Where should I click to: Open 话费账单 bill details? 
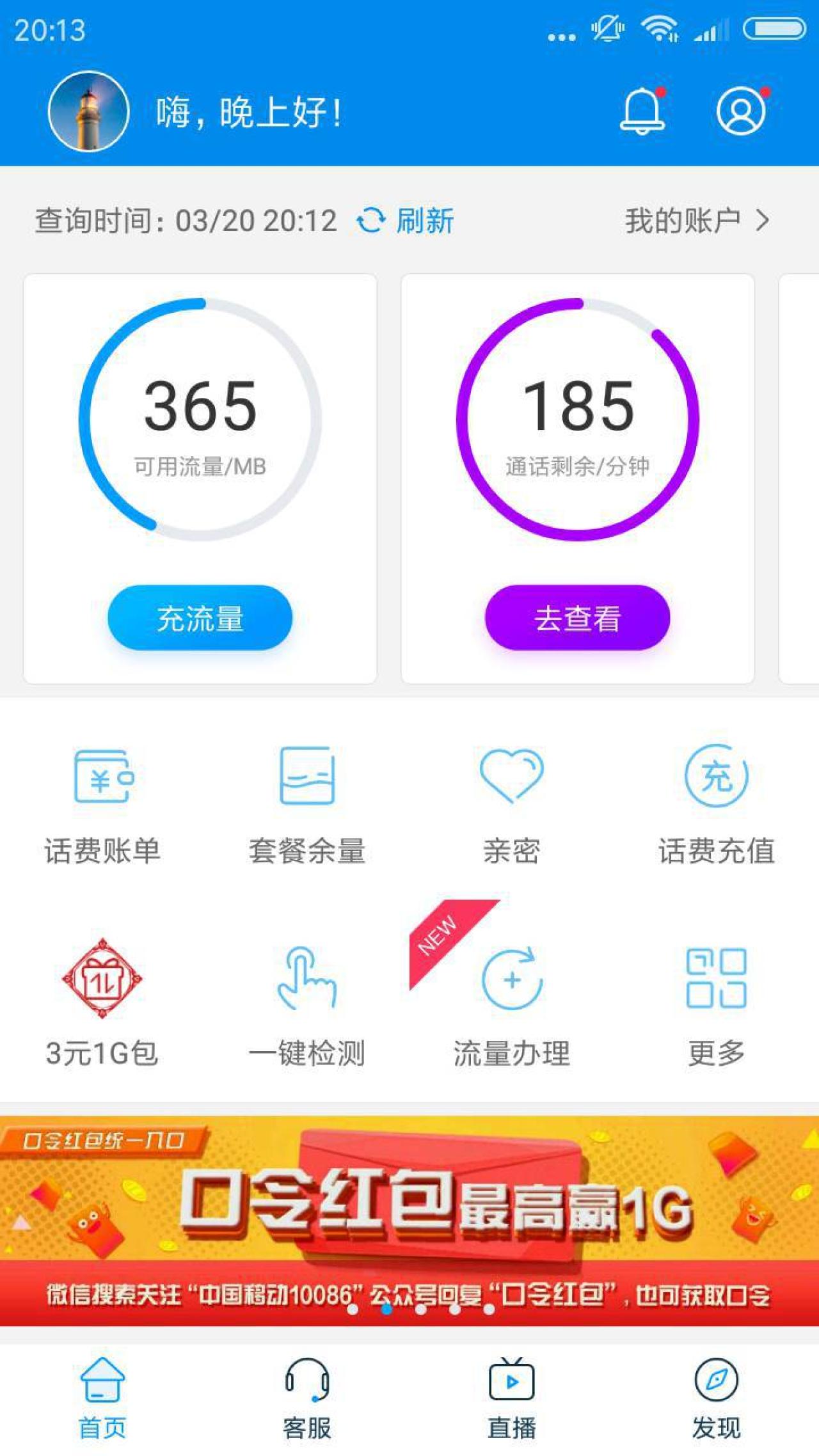point(102,806)
